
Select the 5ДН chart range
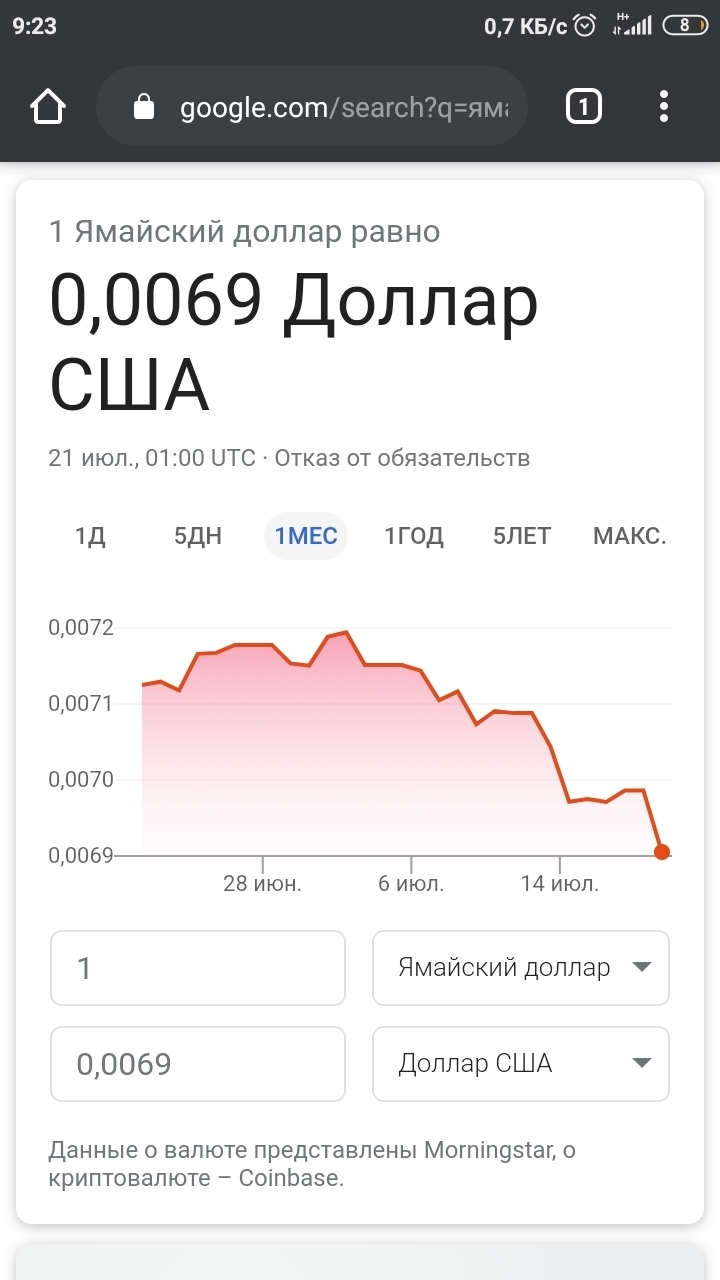point(198,536)
